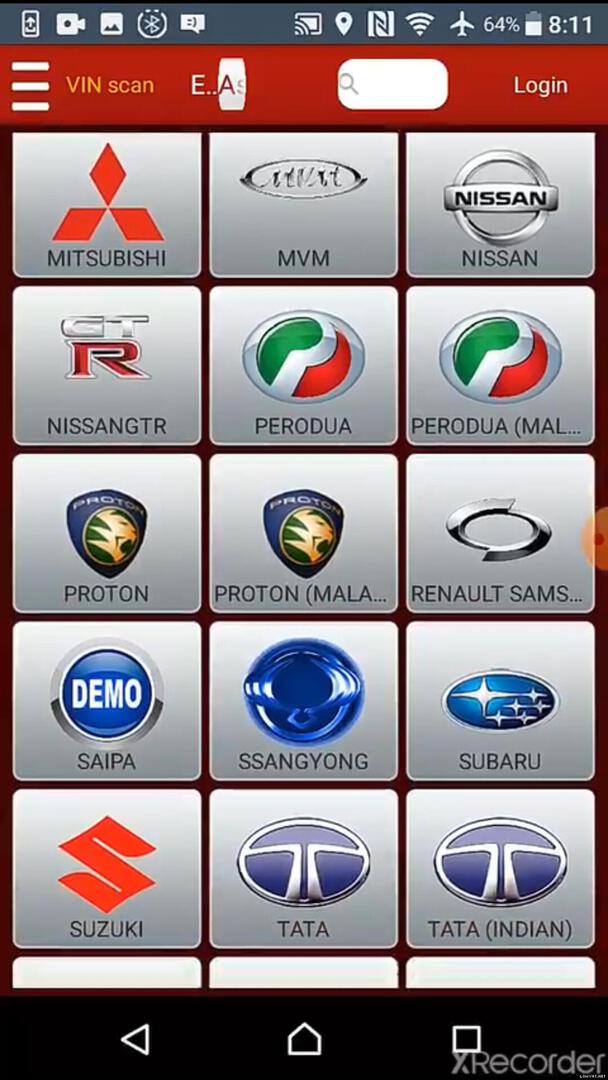
Task: Select the NISSANGTR tile
Action: 107,365
